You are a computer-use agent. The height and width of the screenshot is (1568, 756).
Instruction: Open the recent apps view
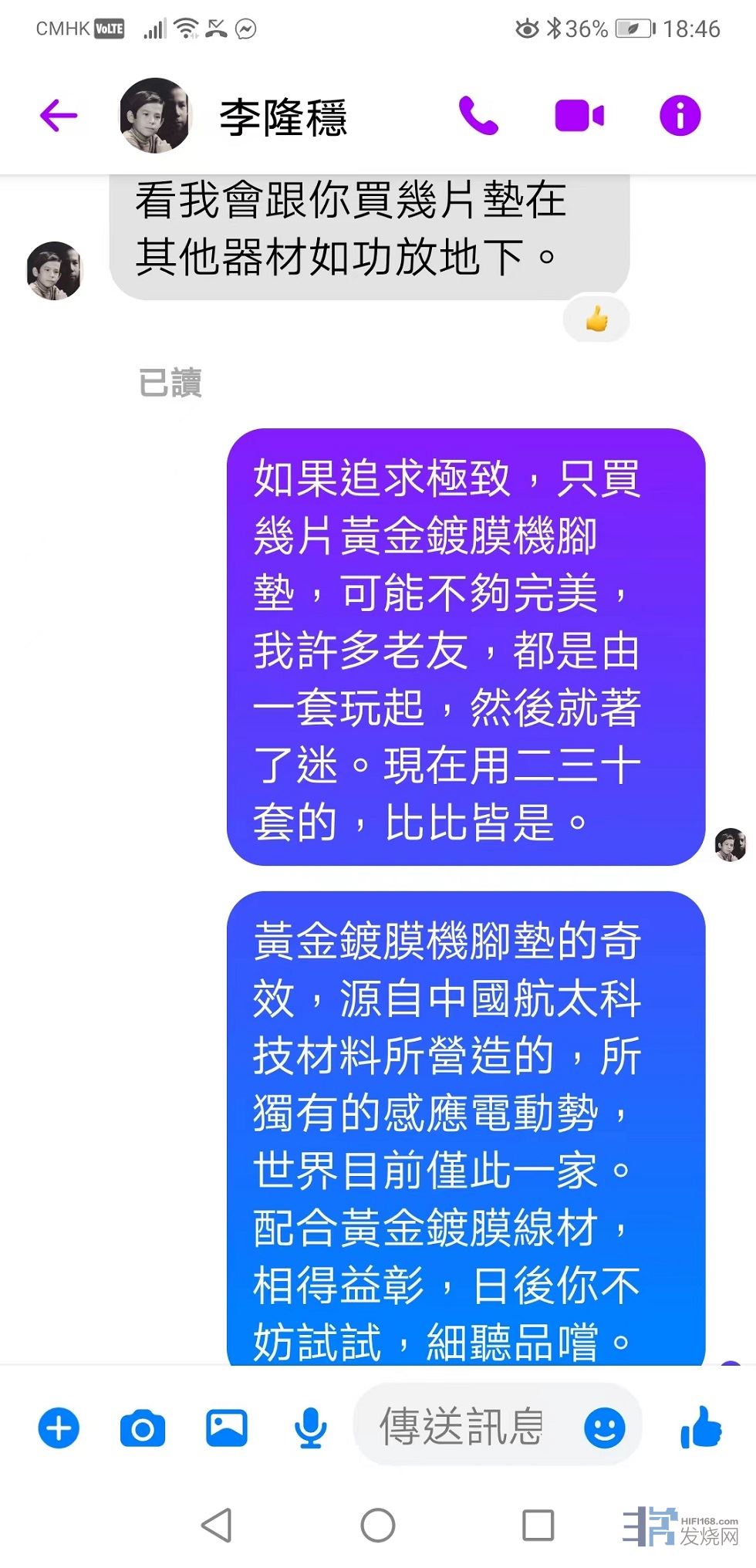click(x=538, y=1526)
